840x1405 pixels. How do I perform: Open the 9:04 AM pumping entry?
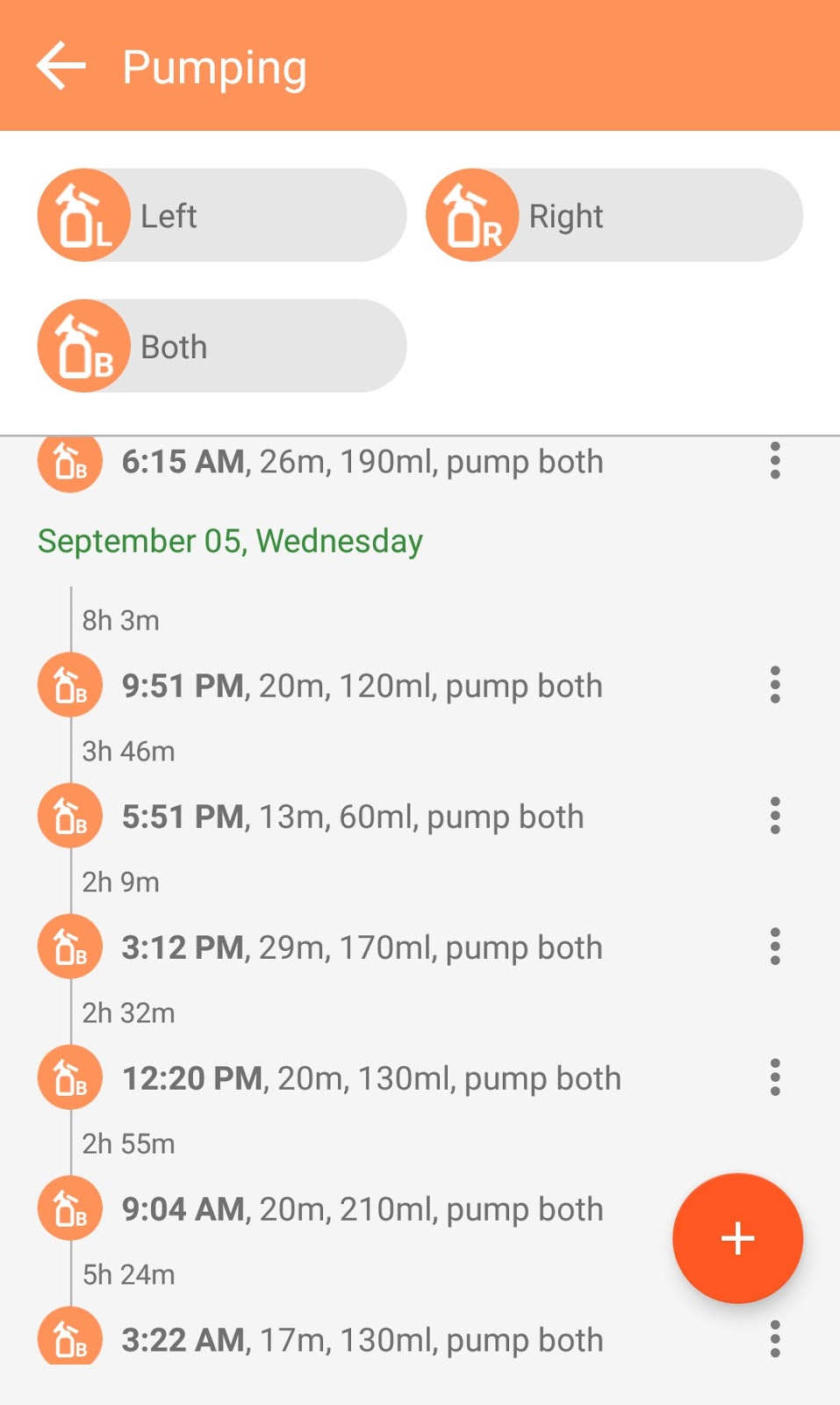[363, 1209]
